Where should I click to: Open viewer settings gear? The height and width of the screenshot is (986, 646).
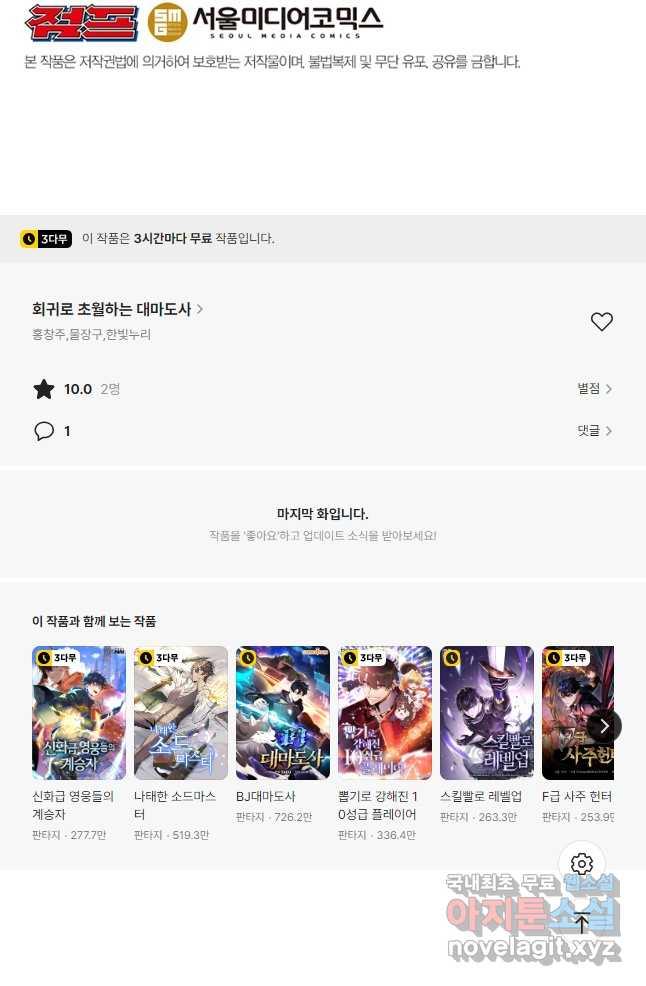pos(582,864)
